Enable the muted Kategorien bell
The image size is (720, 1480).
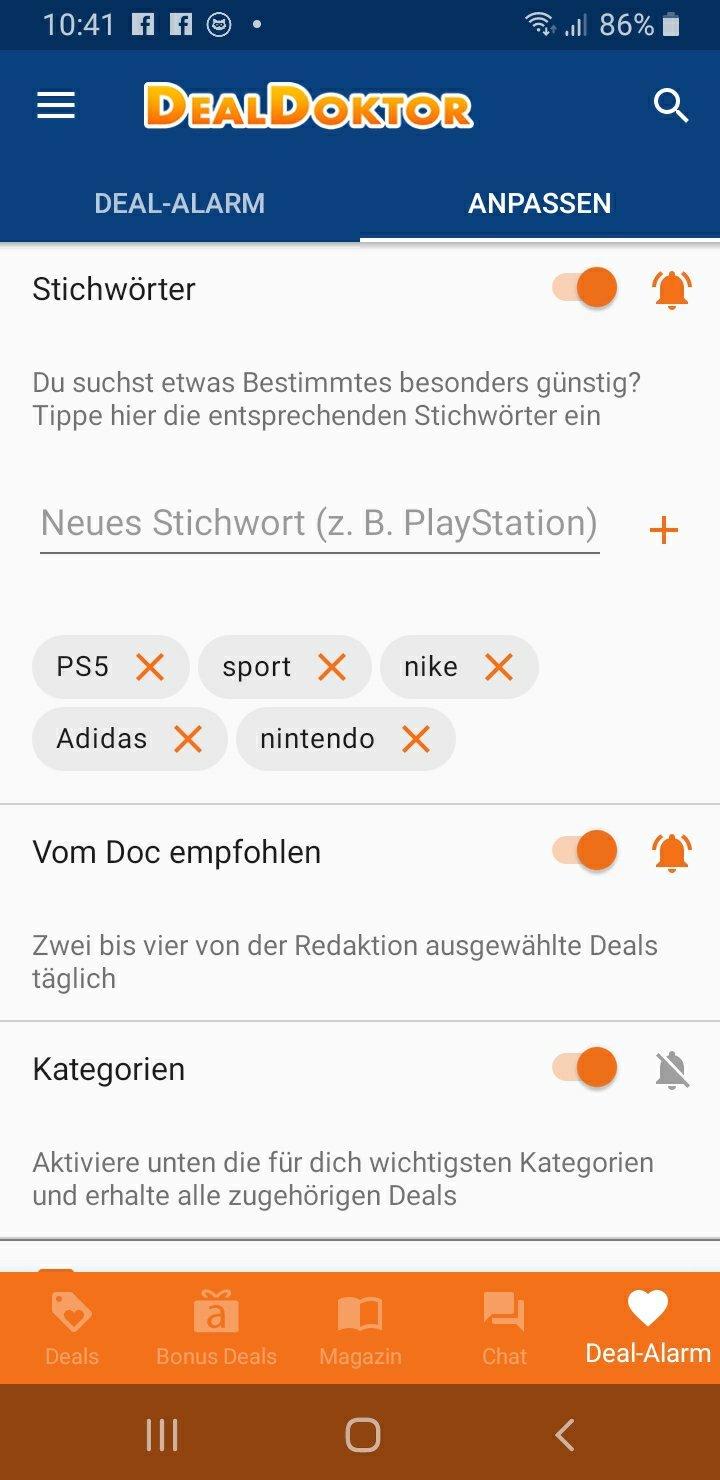tap(672, 1070)
